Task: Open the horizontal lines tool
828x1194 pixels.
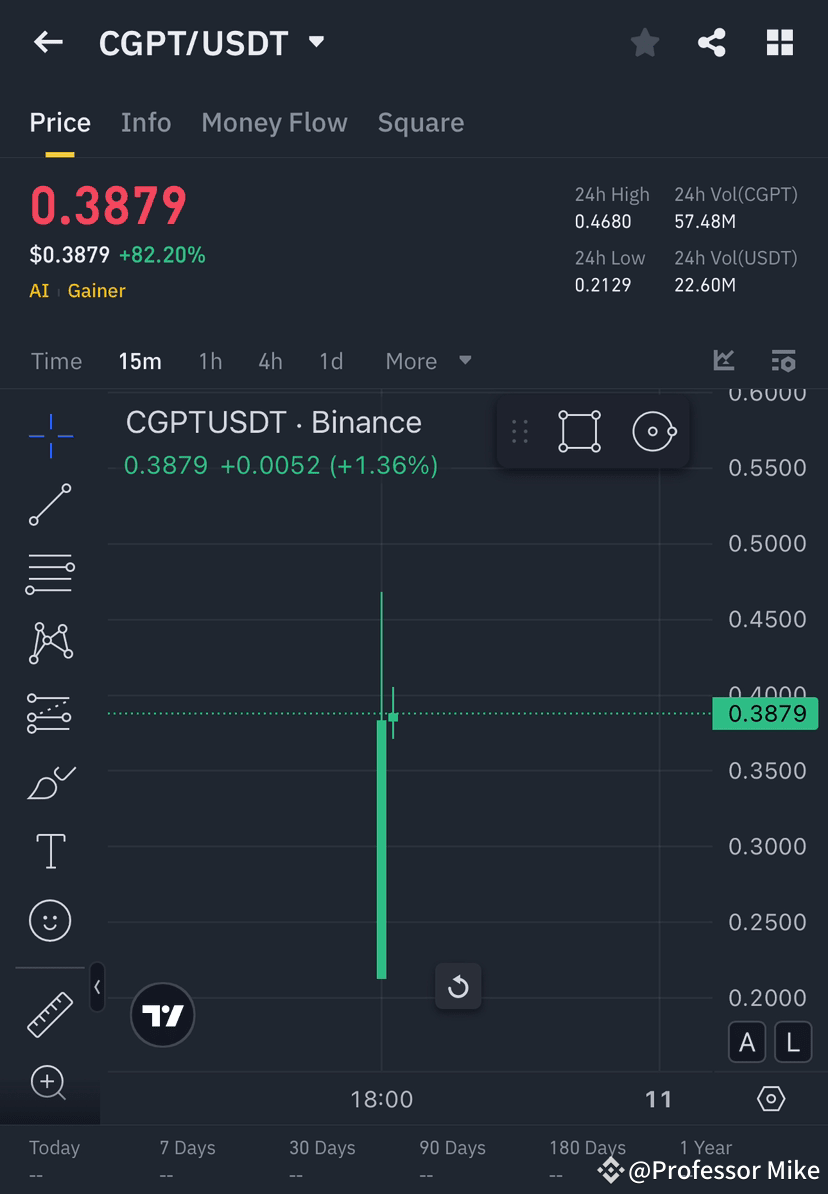Action: (50, 574)
